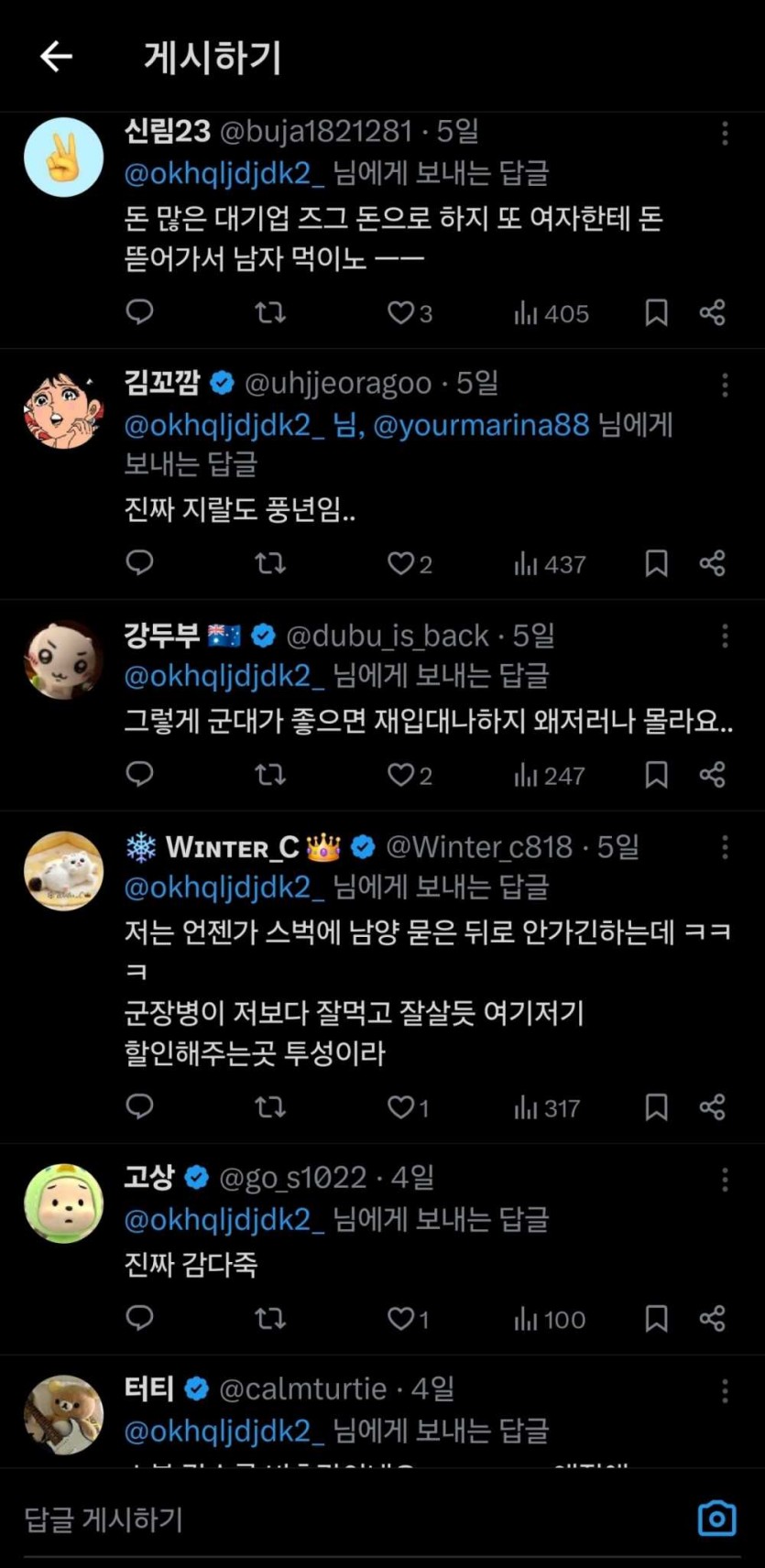The image size is (765, 1568).
Task: Bookmark 강두부's reply
Action: [x=656, y=775]
